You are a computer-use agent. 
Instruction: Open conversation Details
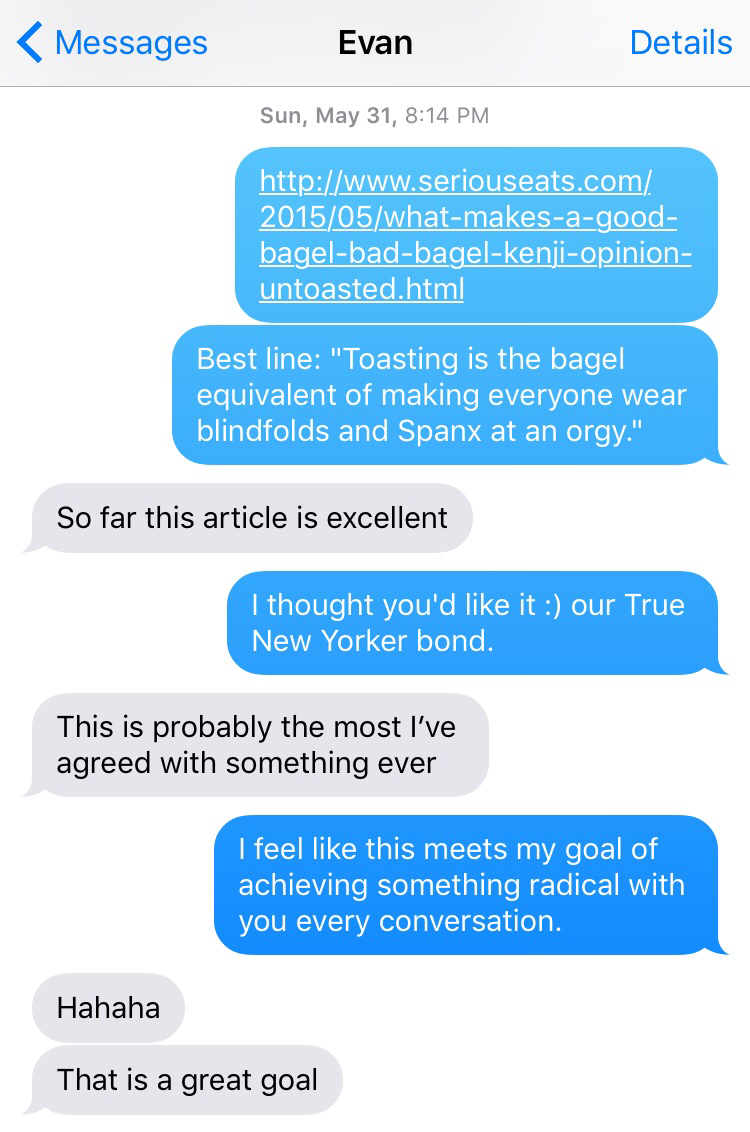680,43
